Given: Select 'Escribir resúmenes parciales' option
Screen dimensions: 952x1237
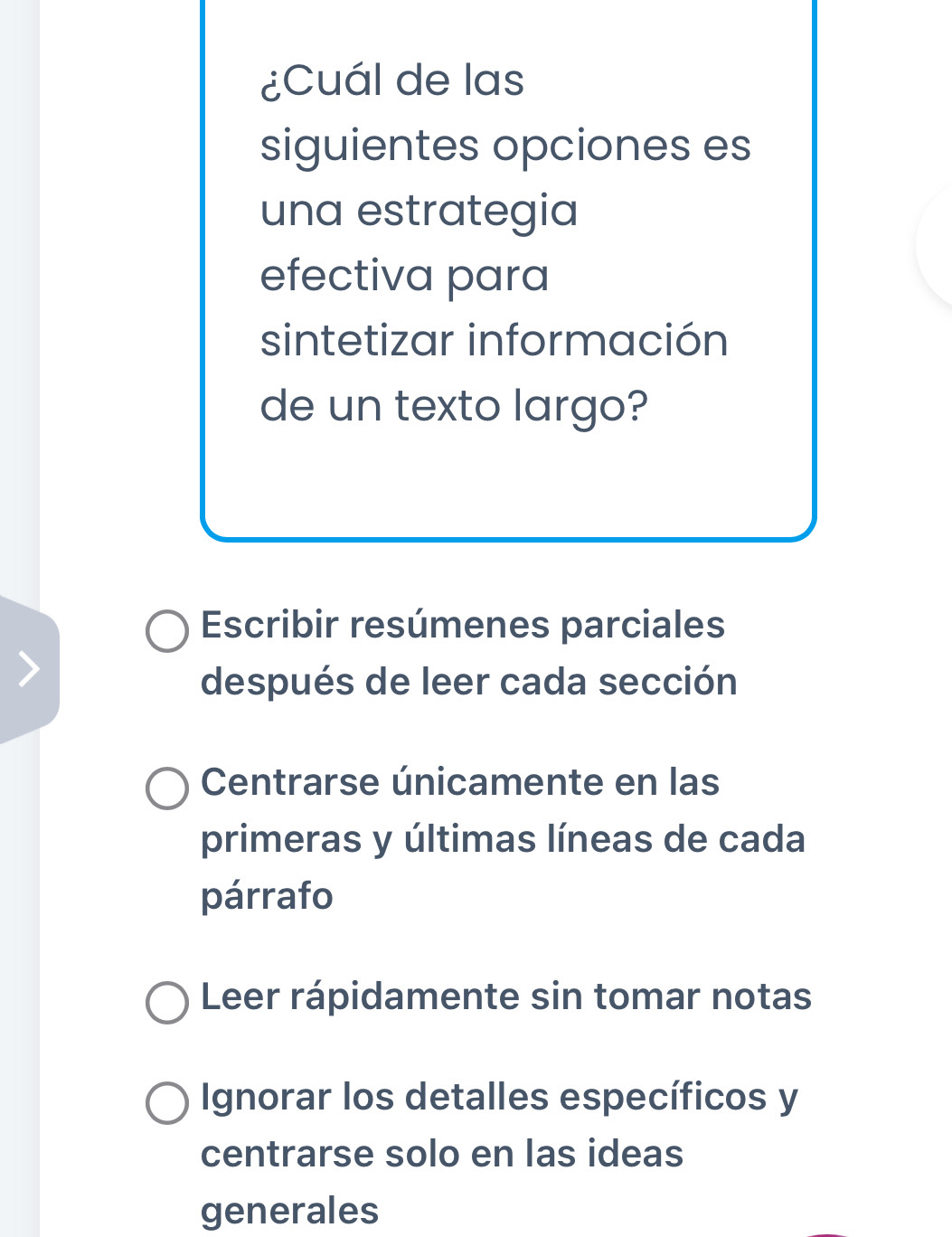Looking at the screenshot, I should [167, 630].
